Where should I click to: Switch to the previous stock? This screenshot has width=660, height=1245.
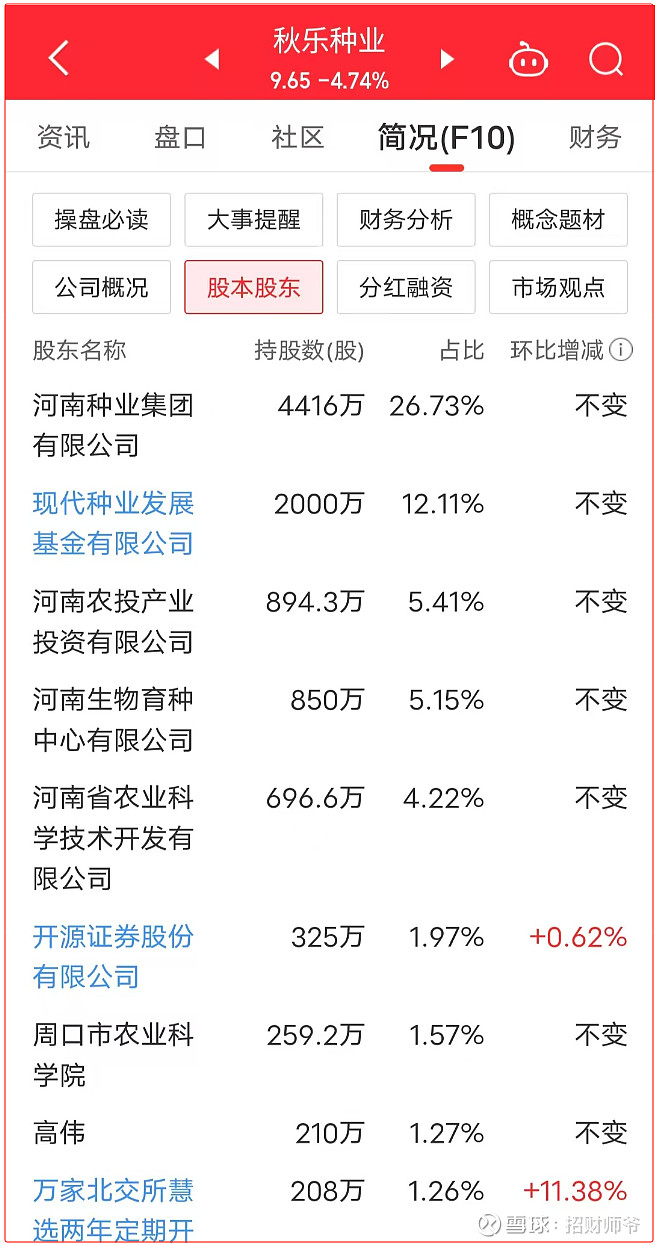click(x=212, y=60)
